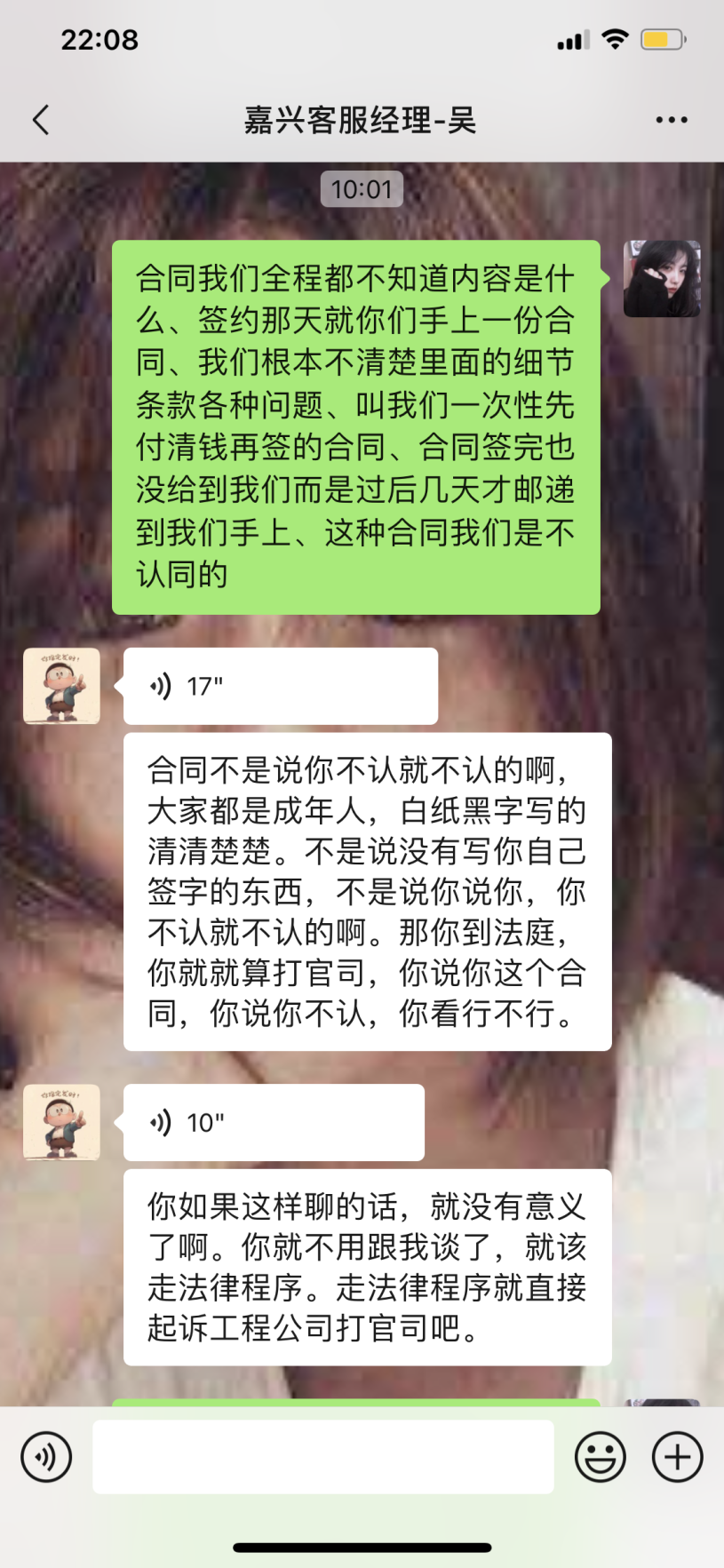The image size is (724, 1568).
Task: Play the 17-second voice message
Action: 280,686
